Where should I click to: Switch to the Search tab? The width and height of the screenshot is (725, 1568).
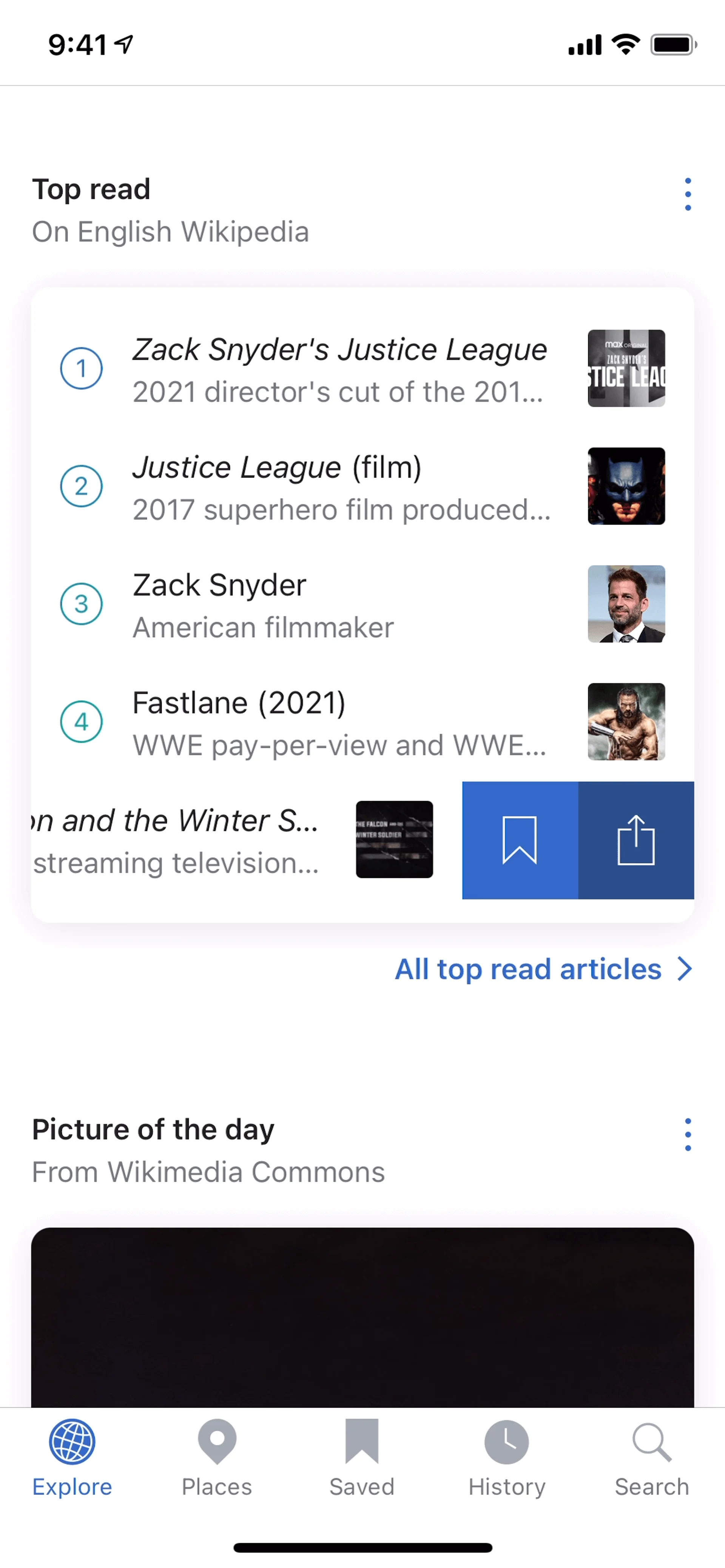click(x=651, y=1459)
